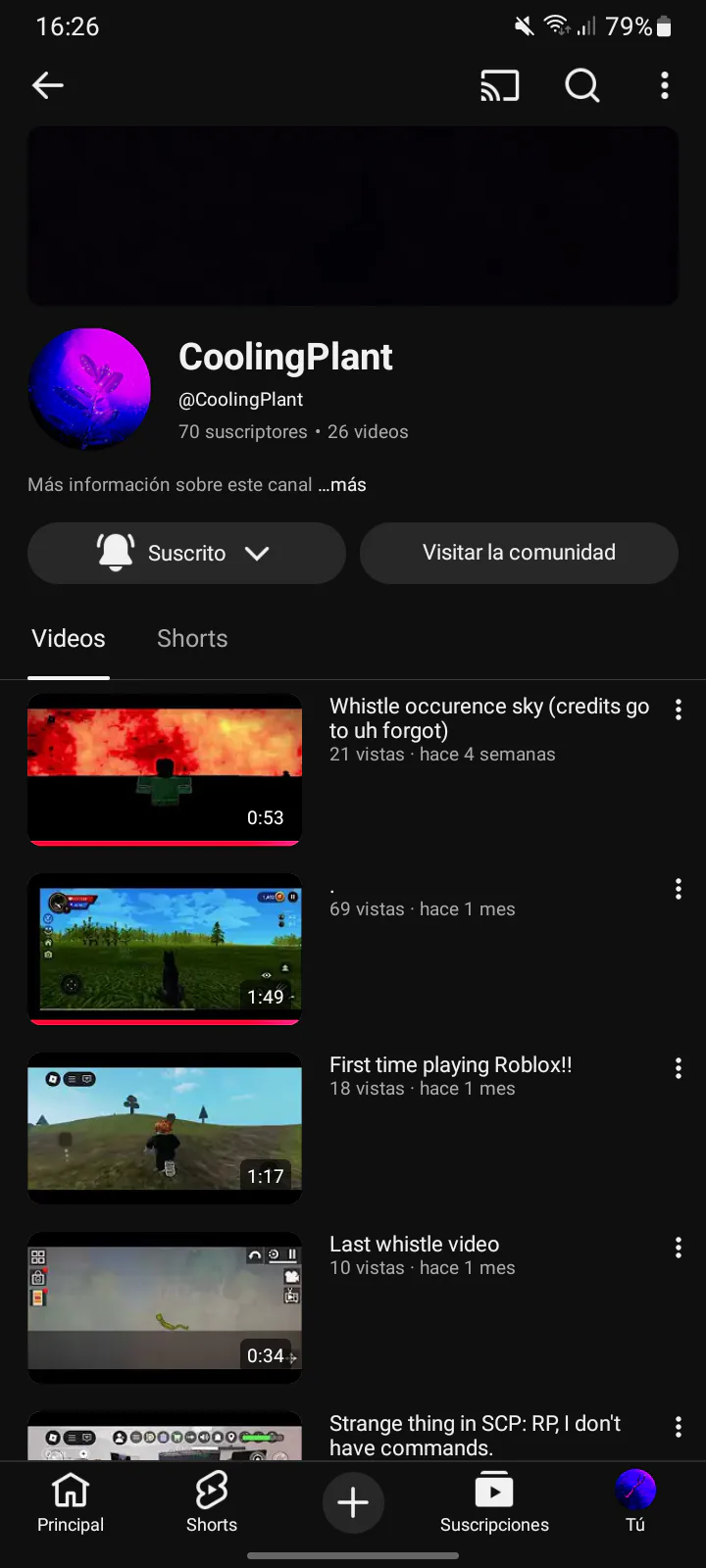Open the Suscrito notification dropdown
The image size is (706, 1568).
[186, 553]
